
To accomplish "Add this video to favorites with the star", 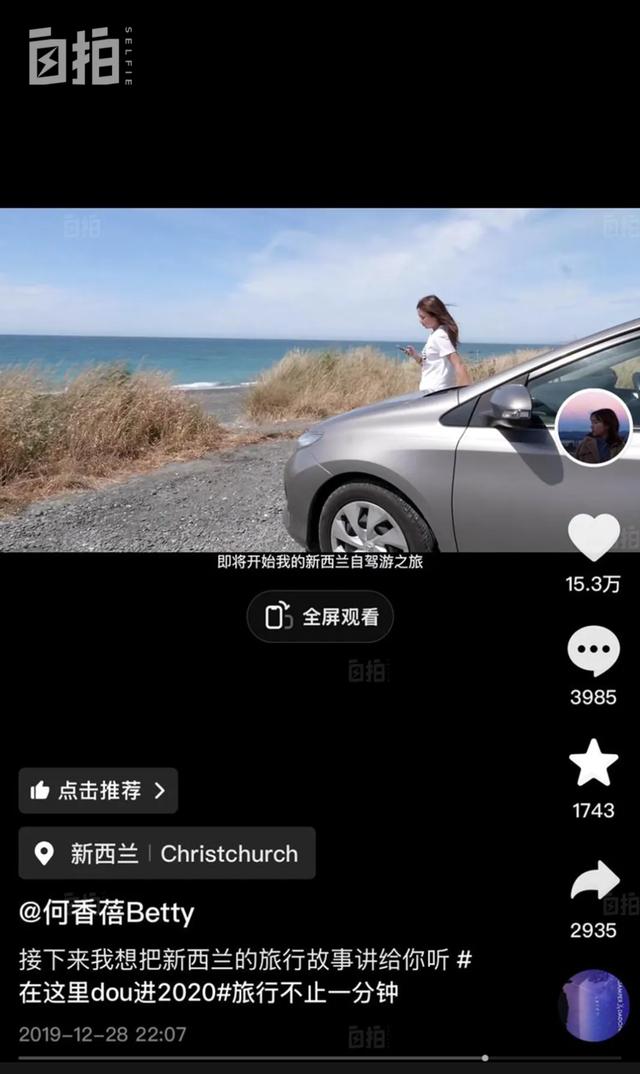I will pos(593,763).
